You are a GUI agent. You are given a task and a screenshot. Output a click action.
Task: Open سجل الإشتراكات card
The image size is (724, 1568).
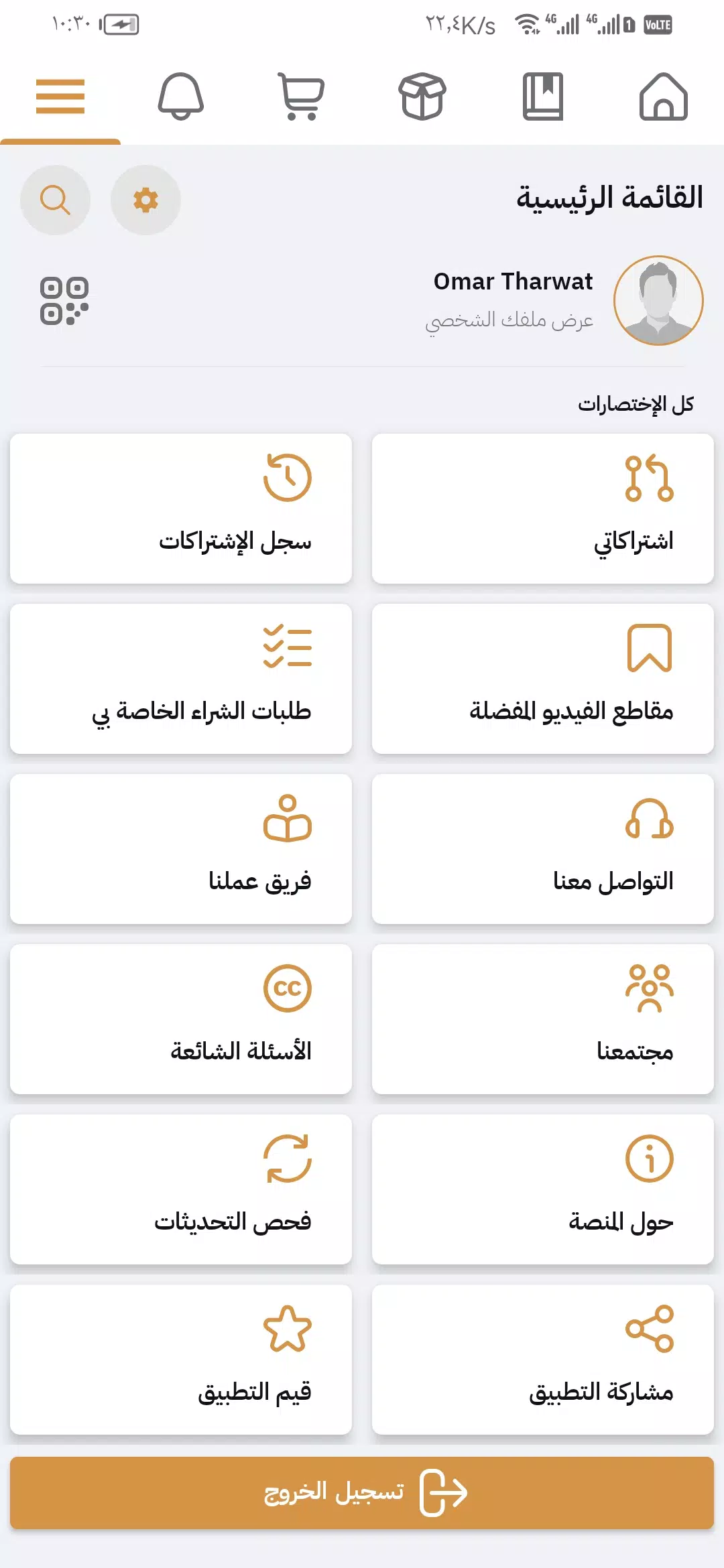(181, 509)
